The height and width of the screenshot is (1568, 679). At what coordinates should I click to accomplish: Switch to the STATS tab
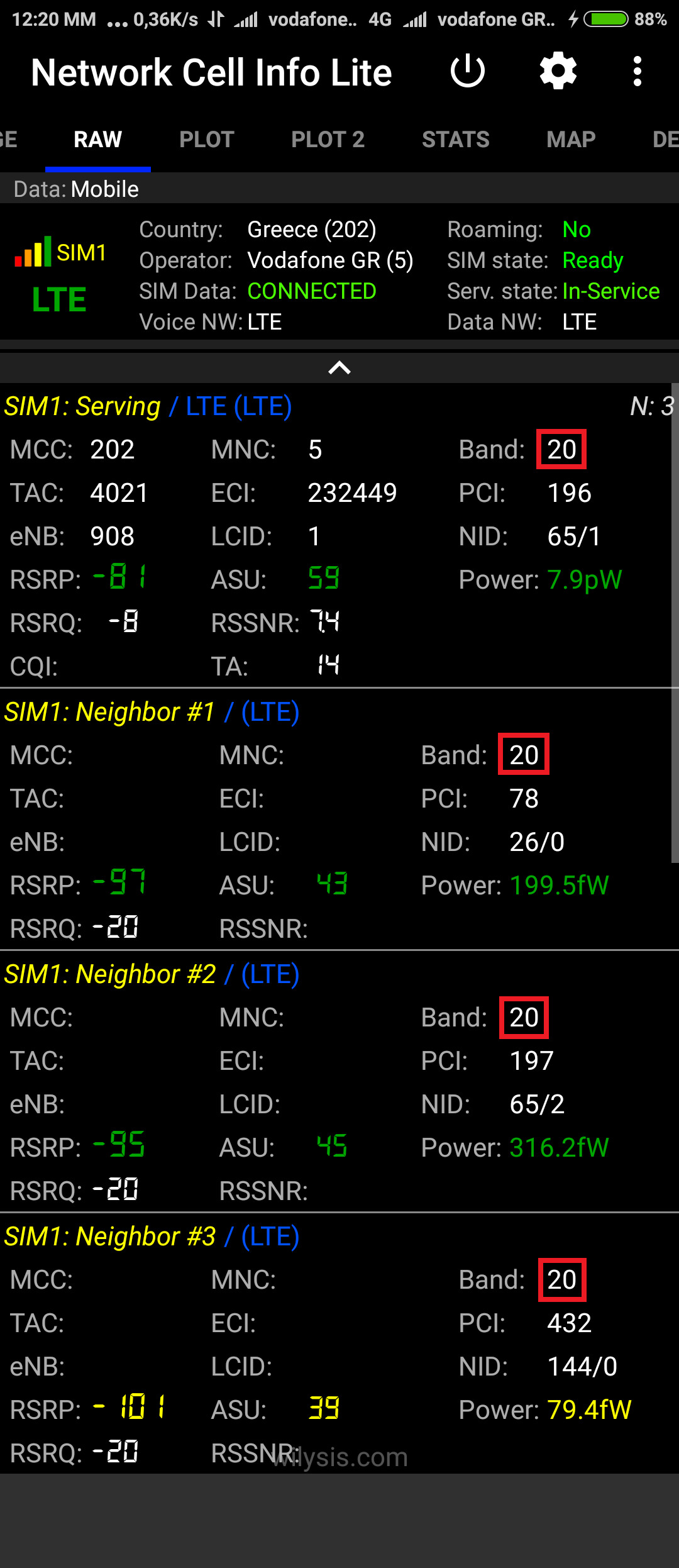click(x=455, y=140)
